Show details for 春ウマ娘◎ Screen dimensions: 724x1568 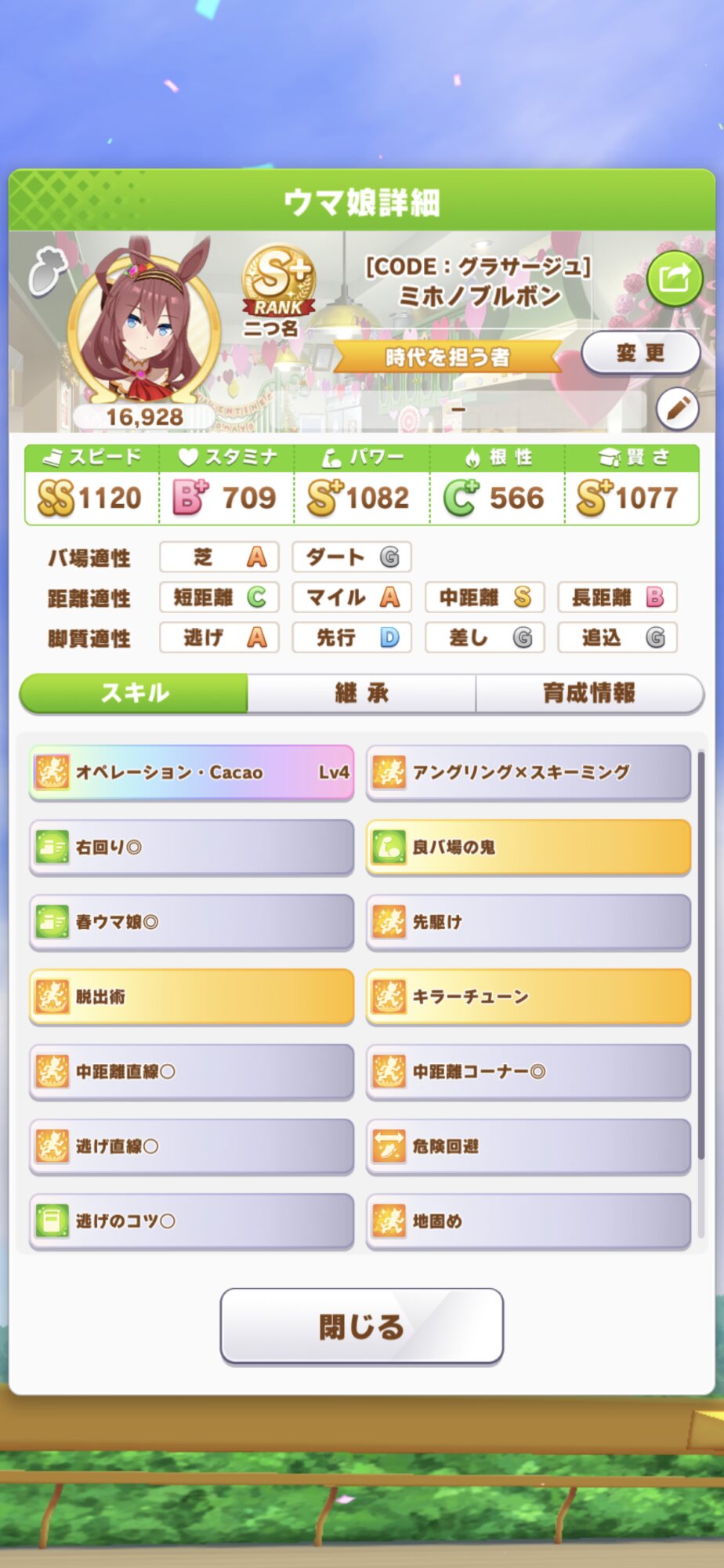(191, 922)
